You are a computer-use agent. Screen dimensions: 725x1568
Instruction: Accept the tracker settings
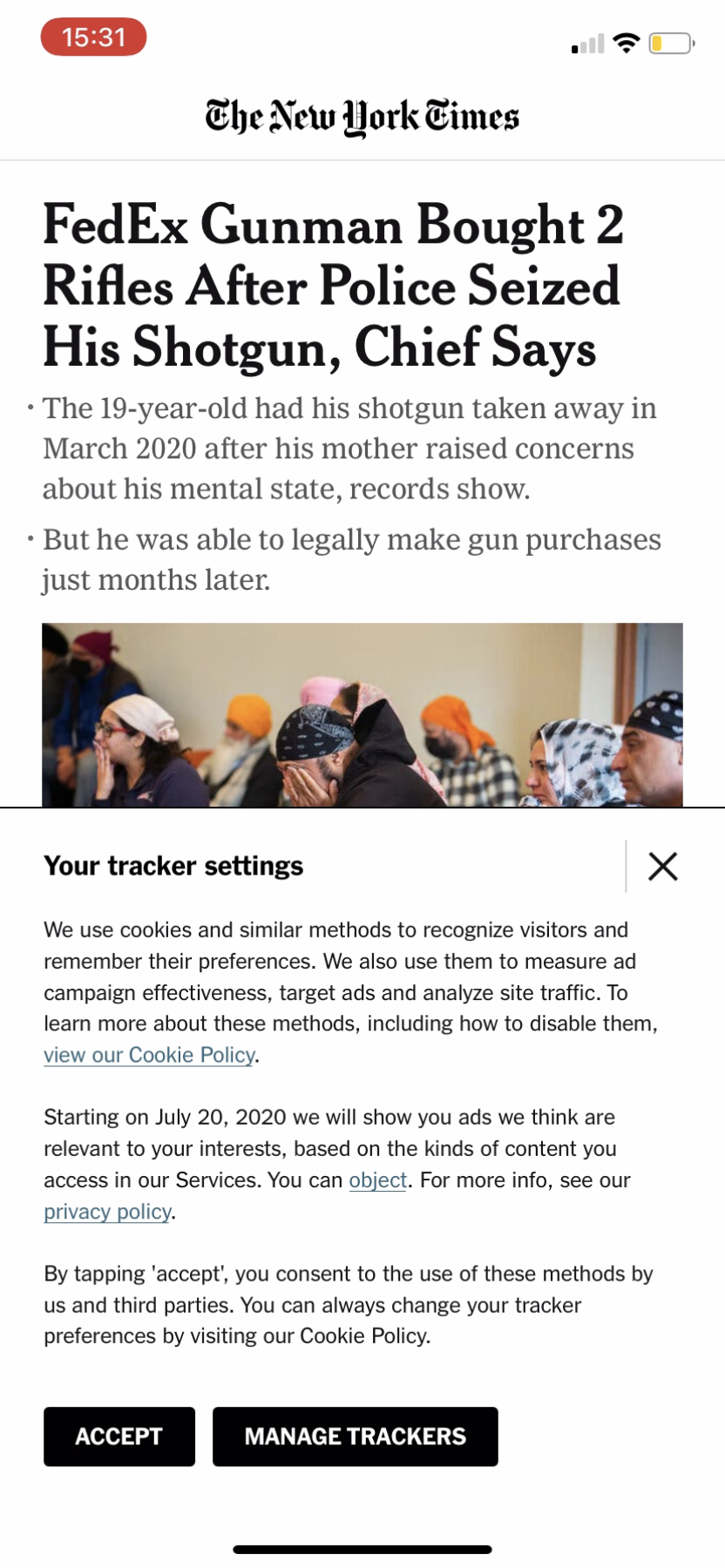(119, 1436)
